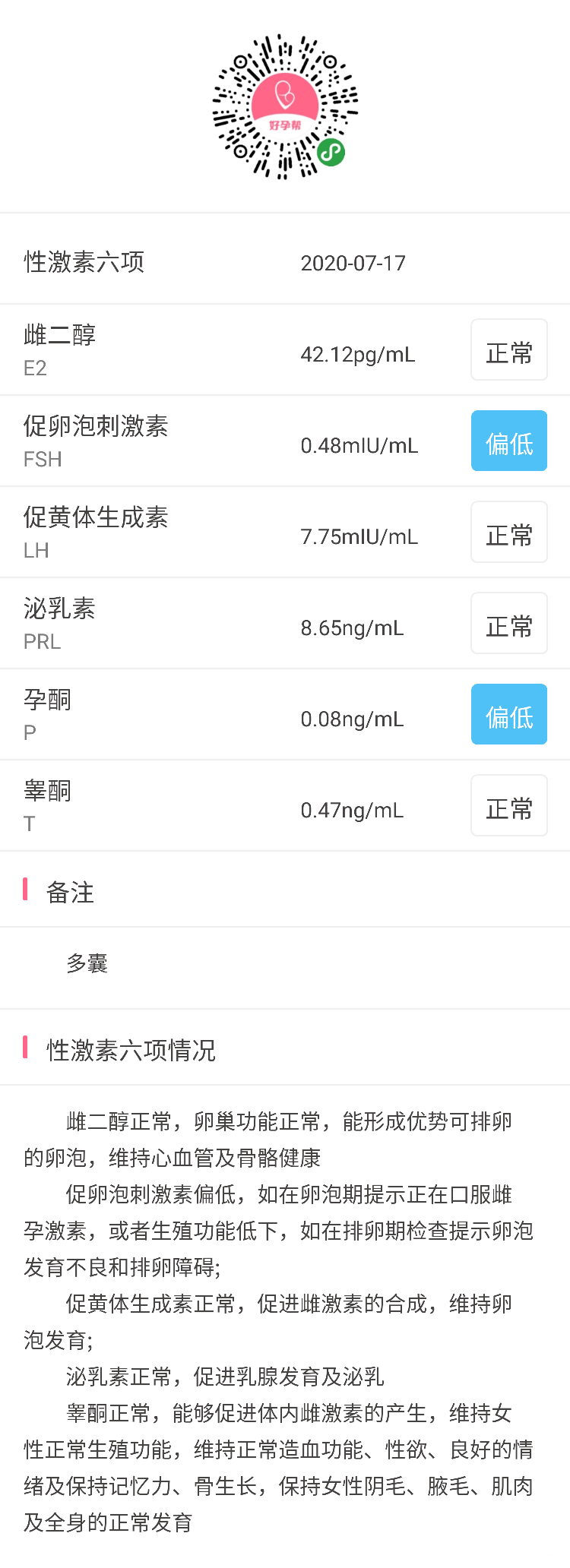
Task: Toggle the 偏低 badge for 孕酮 P
Action: pyautogui.click(x=508, y=714)
